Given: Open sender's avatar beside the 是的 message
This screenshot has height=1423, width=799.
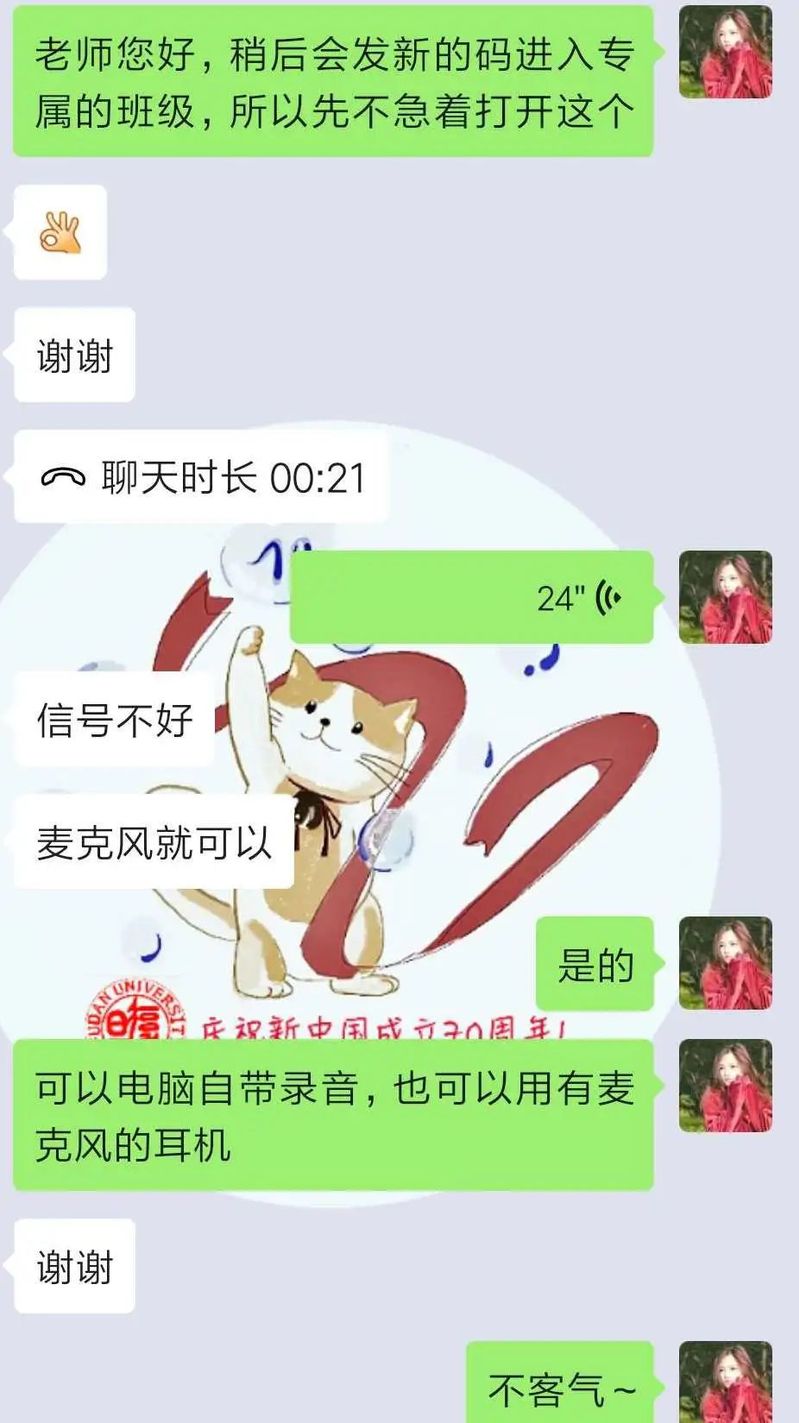Looking at the screenshot, I should click(x=725, y=963).
